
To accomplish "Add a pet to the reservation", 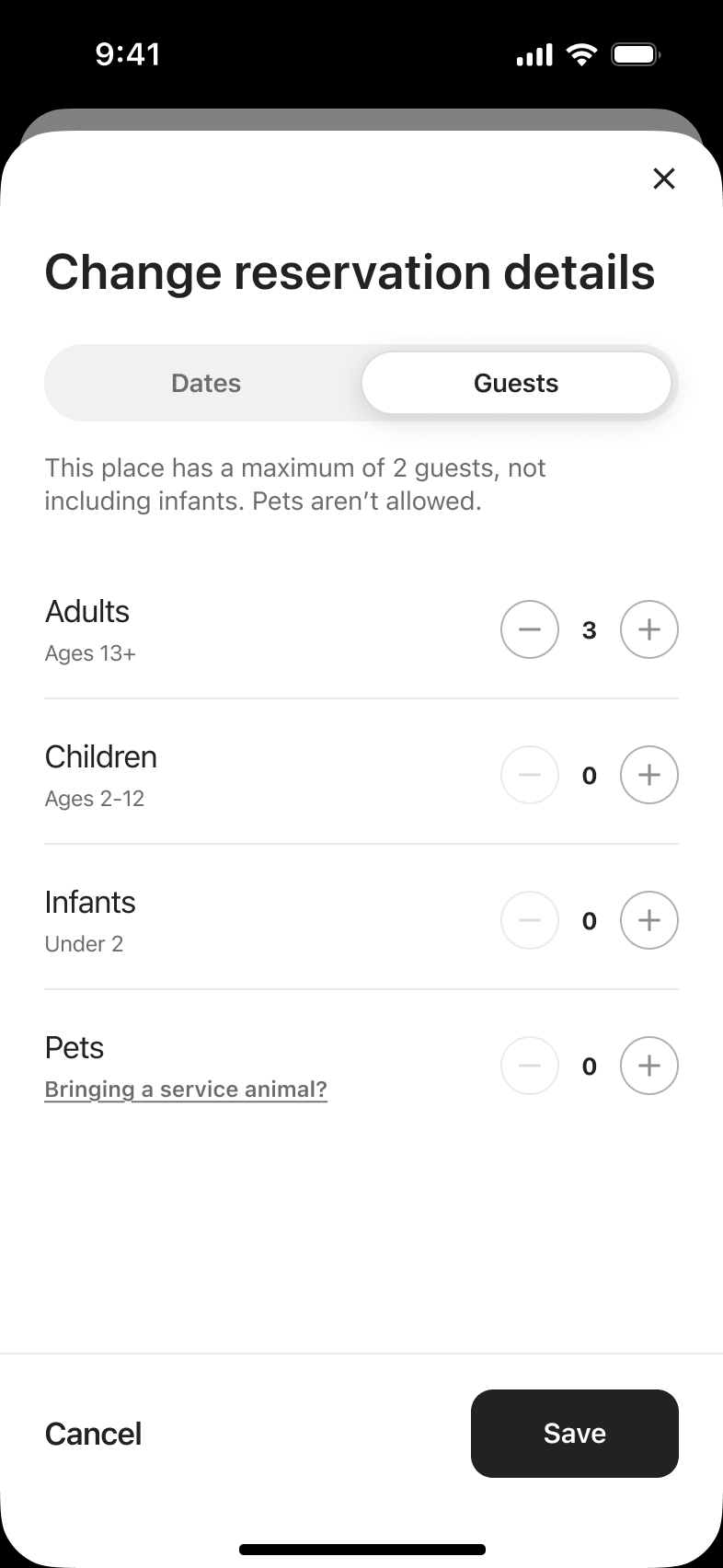I will pos(649,1066).
